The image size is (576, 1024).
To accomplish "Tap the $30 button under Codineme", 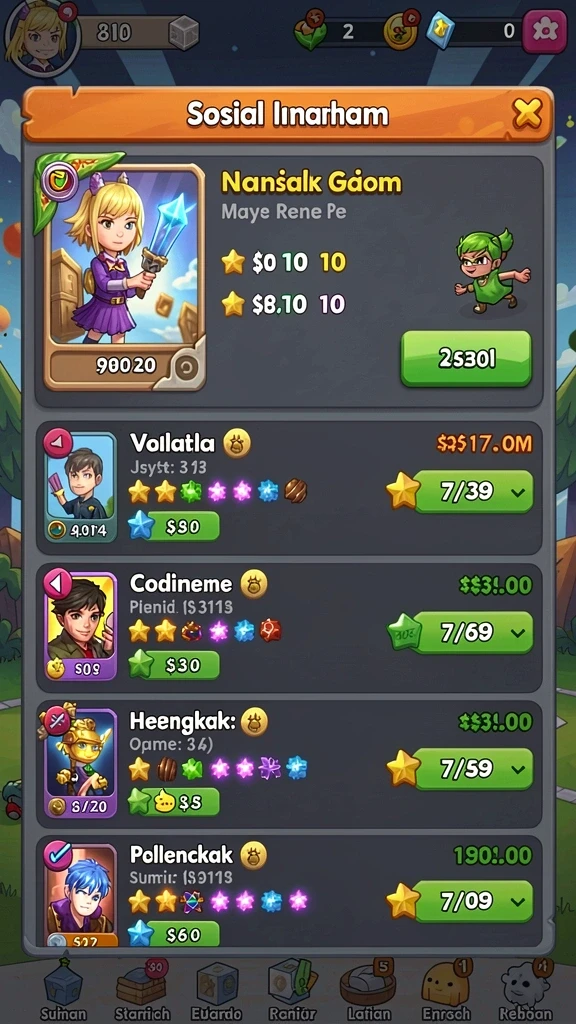I will tap(175, 665).
